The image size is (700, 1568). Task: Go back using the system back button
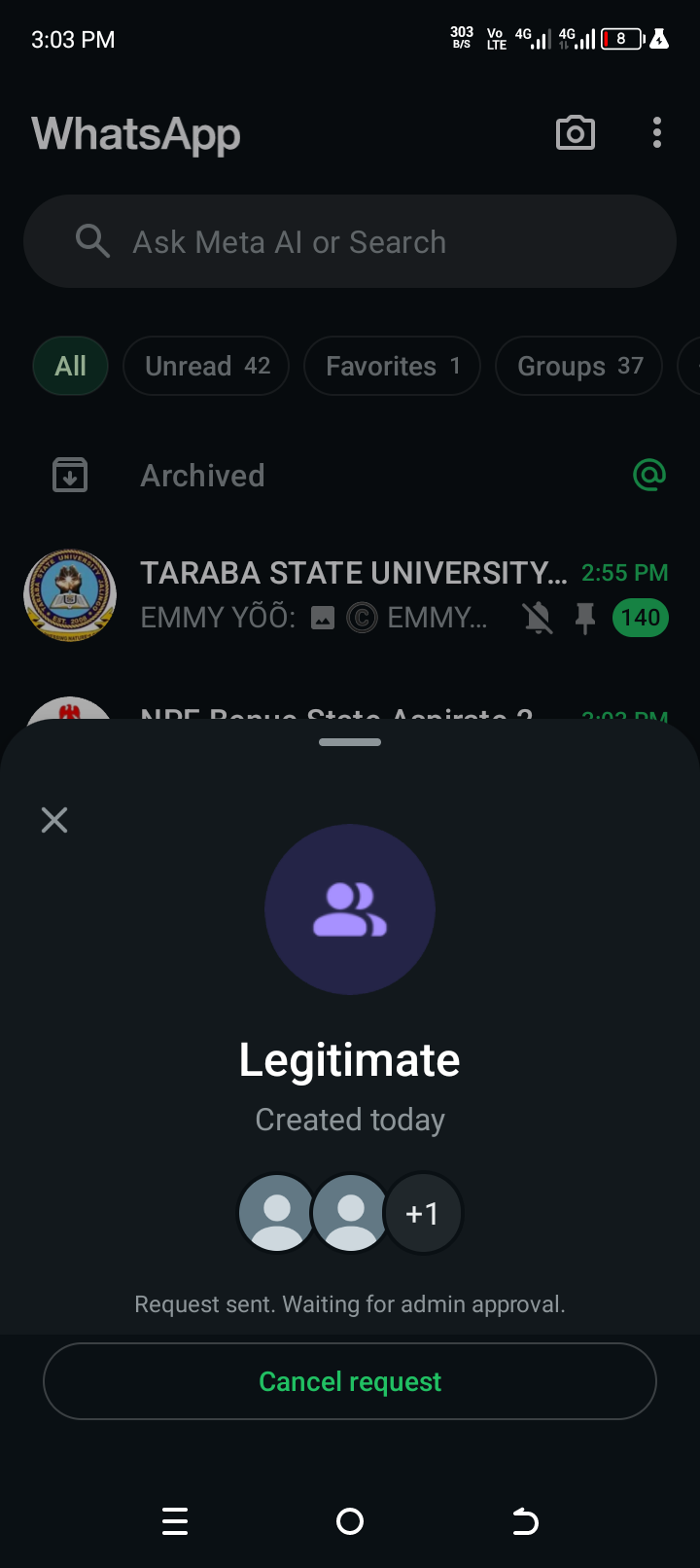coord(525,1521)
